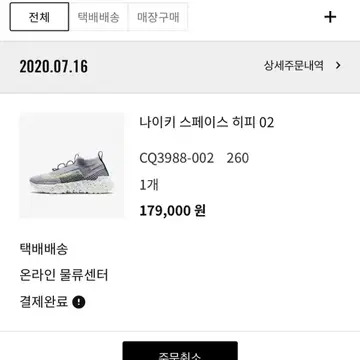The height and width of the screenshot is (360, 360).
Task: Switch to the 매장구매 tab
Action: (x=158, y=17)
